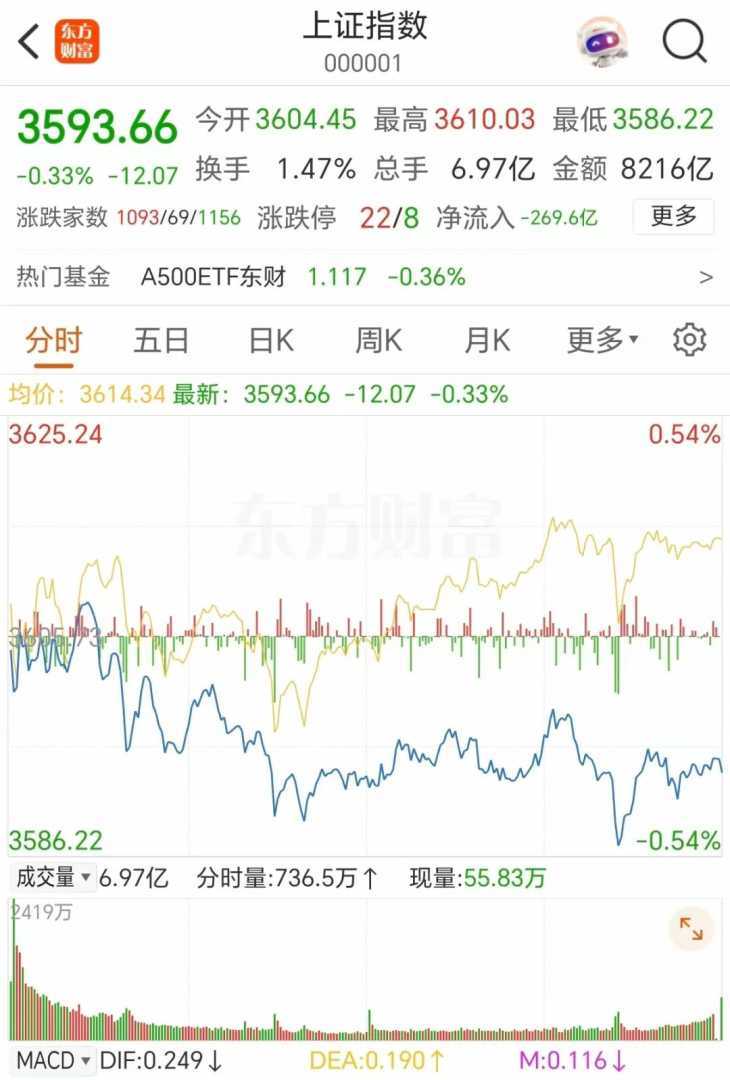Viewport: 730px width, 1080px height.
Task: Select the 日K chart tab
Action: pyautogui.click(x=271, y=341)
